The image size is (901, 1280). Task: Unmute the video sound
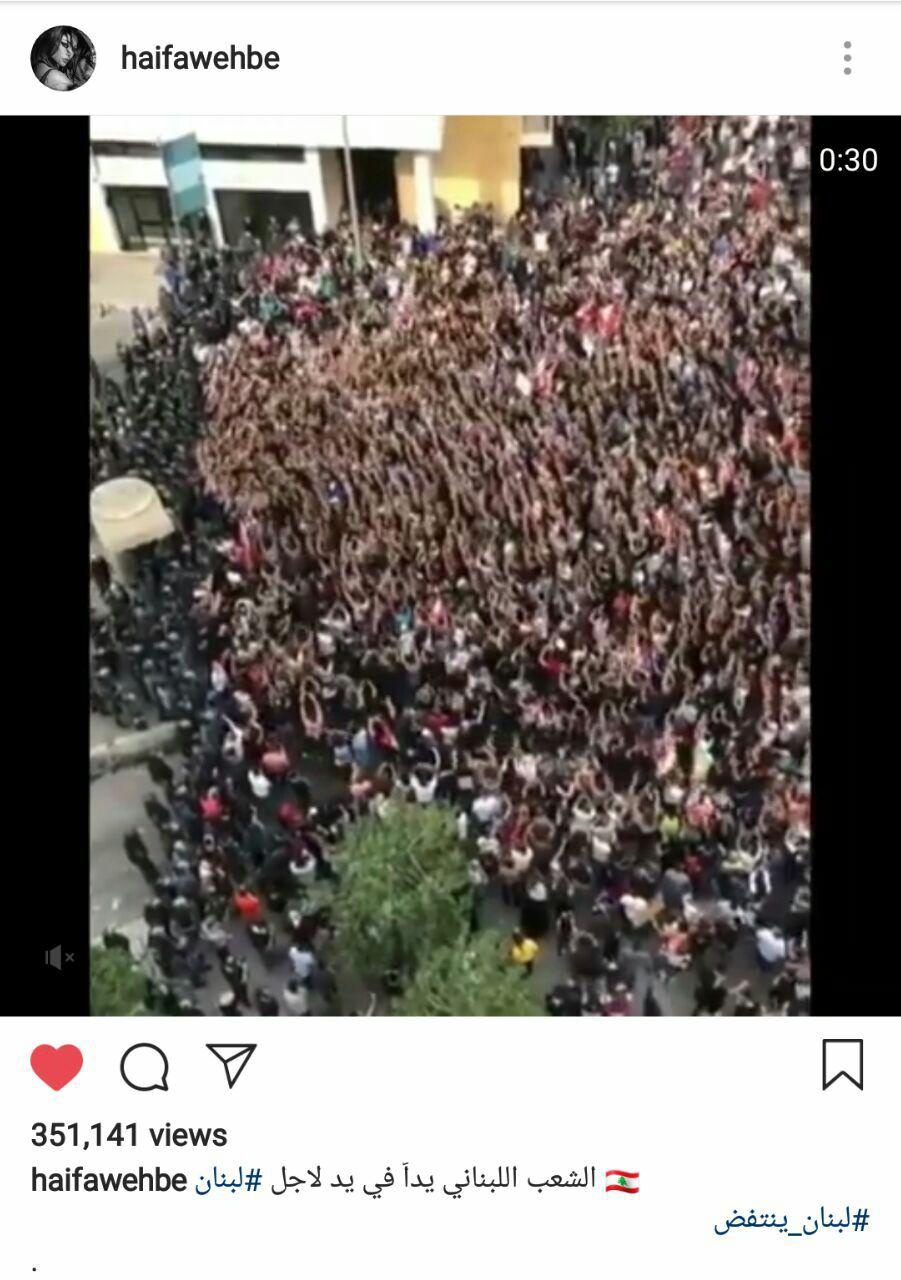[x=60, y=957]
